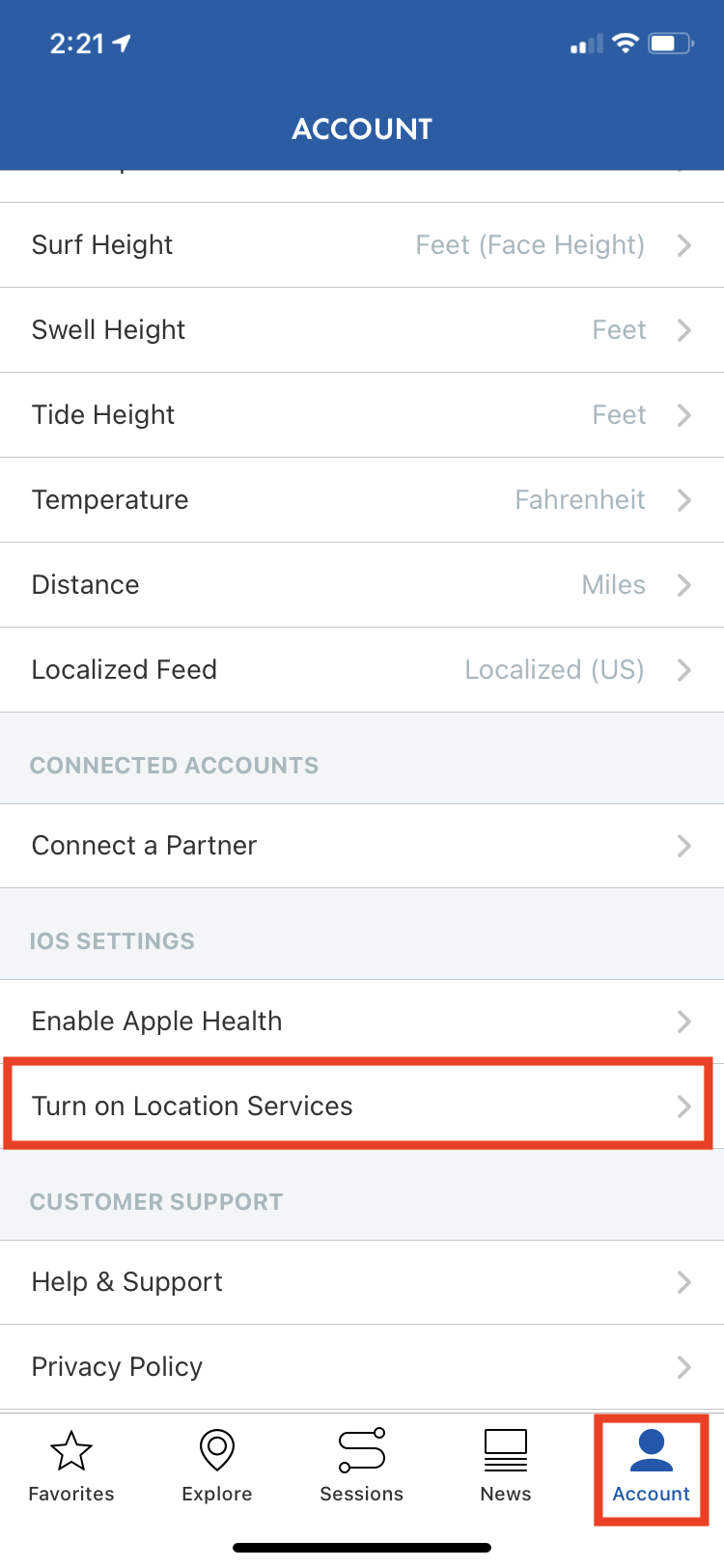The image size is (724, 1568).
Task: Change Temperature from Fahrenheit
Action: pyautogui.click(x=362, y=500)
